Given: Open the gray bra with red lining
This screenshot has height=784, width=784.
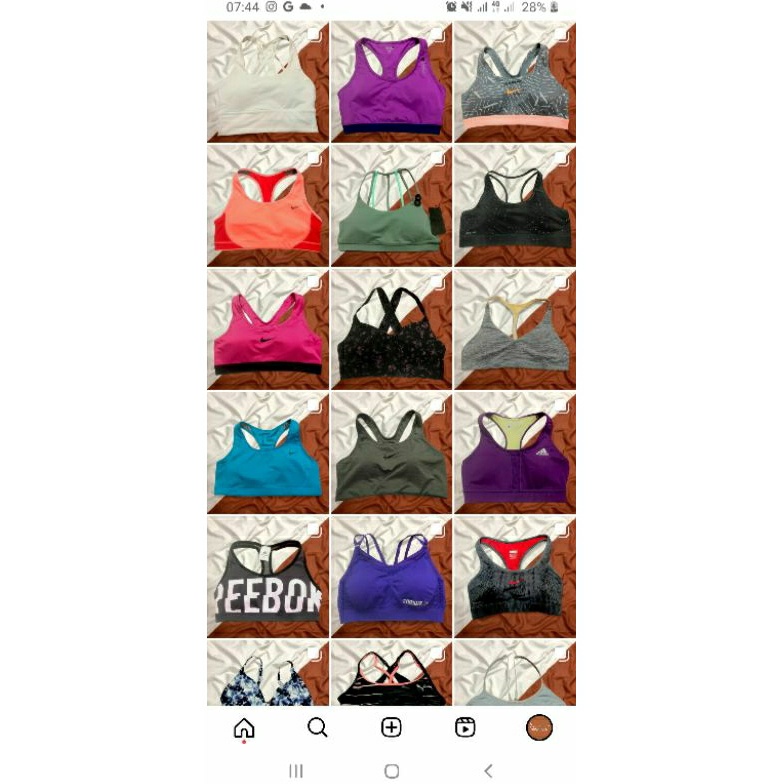Looking at the screenshot, I should (x=515, y=577).
